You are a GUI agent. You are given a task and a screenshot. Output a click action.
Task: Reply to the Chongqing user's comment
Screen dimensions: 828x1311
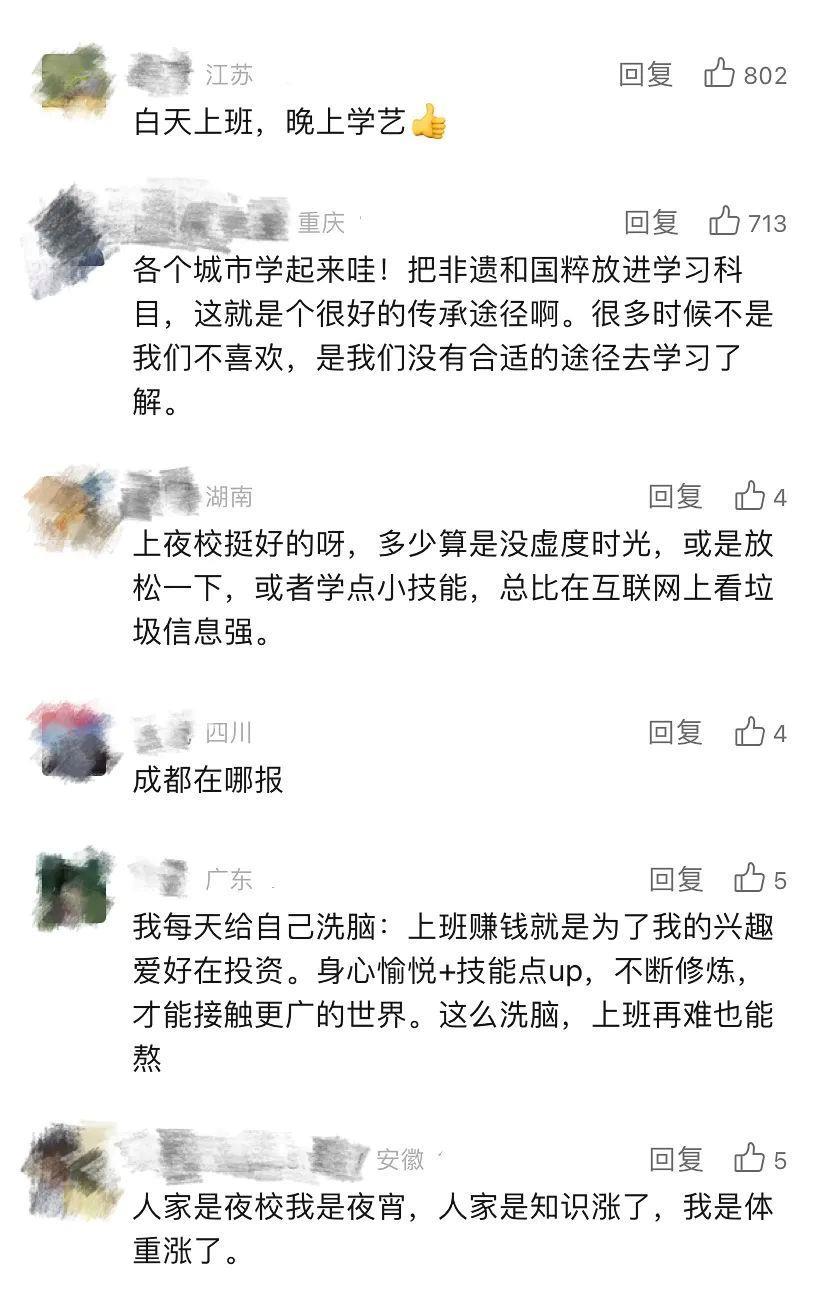tap(651, 222)
